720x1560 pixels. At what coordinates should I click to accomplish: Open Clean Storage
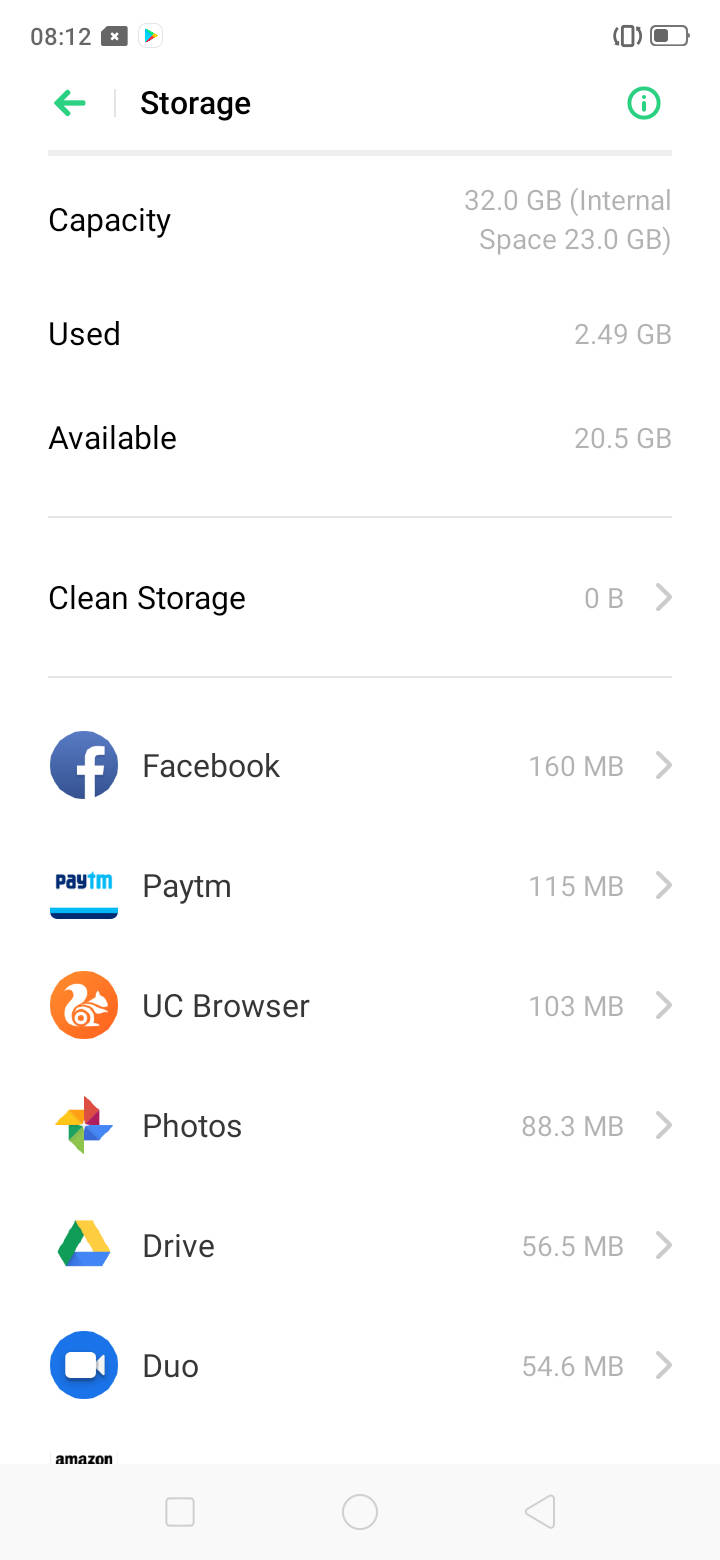[x=360, y=598]
